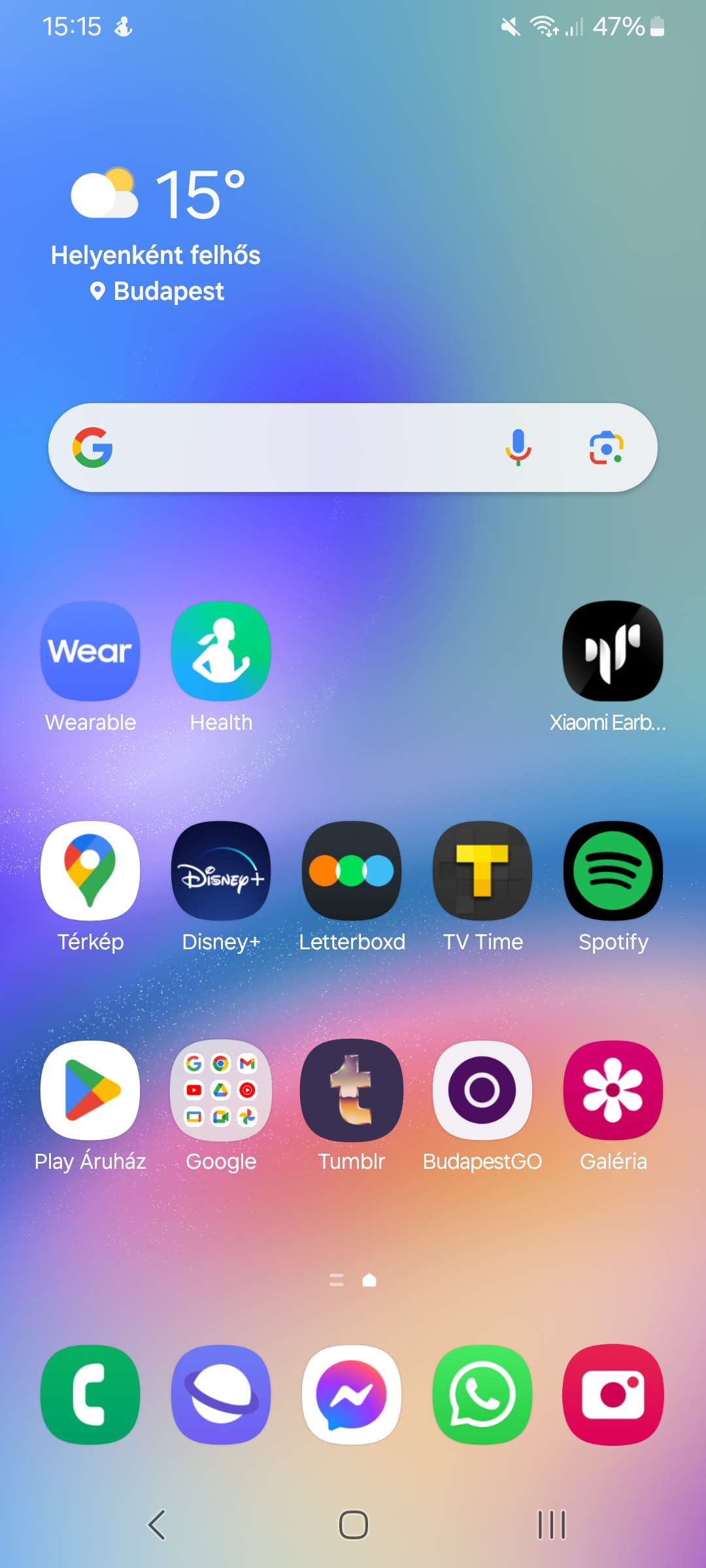Start voice search with the microphone

click(x=518, y=448)
